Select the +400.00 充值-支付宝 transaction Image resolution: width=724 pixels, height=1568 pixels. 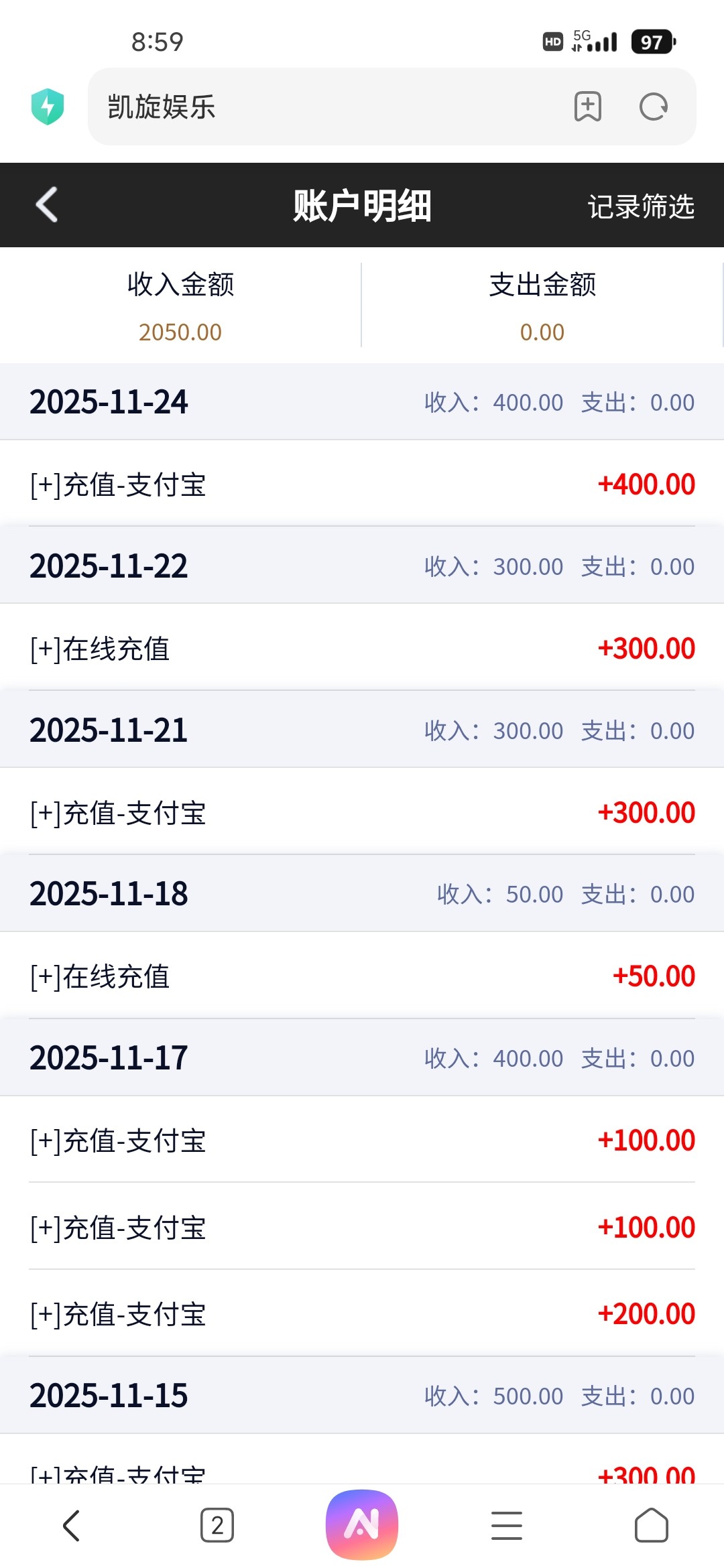pyautogui.click(x=362, y=484)
